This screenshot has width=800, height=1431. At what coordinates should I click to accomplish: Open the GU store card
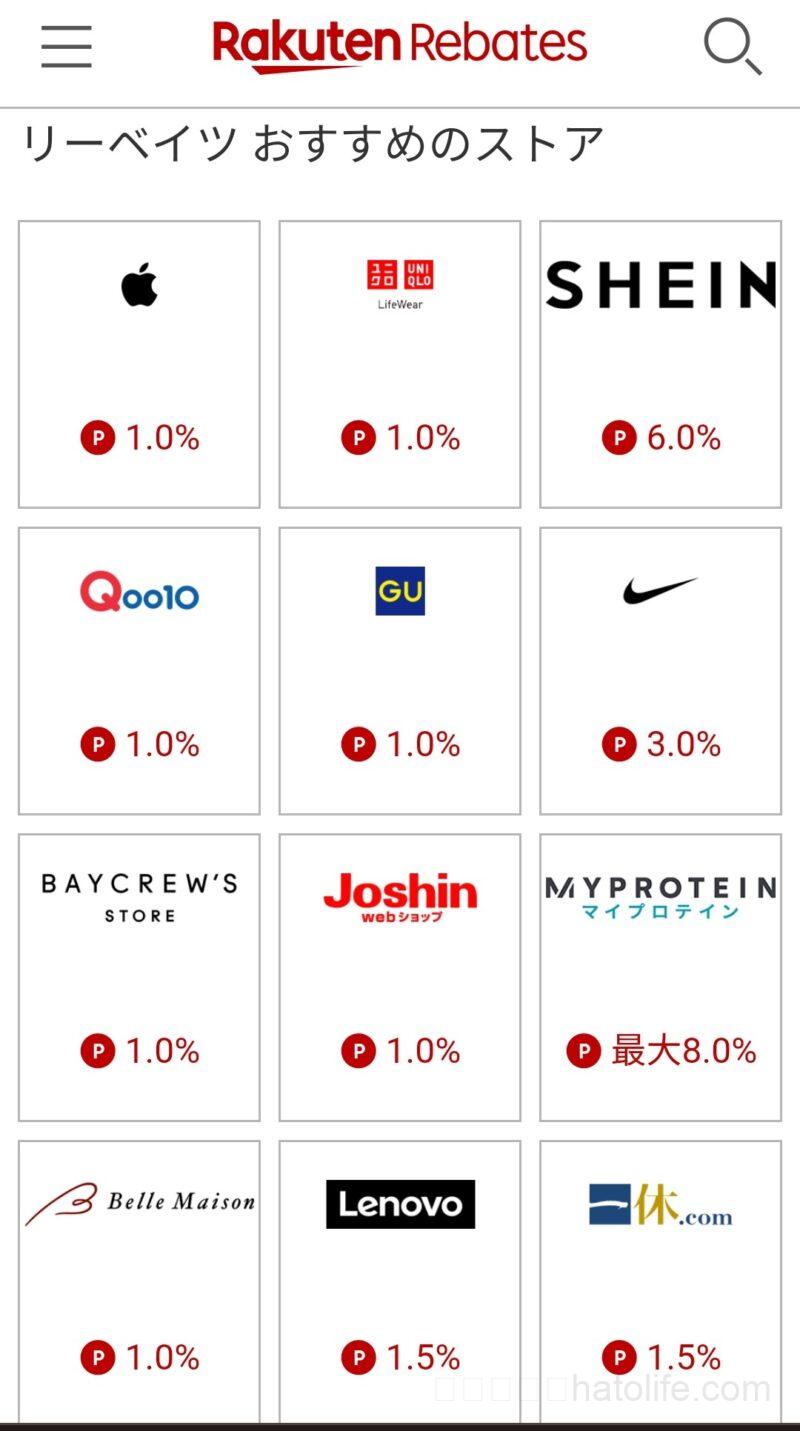coord(400,670)
